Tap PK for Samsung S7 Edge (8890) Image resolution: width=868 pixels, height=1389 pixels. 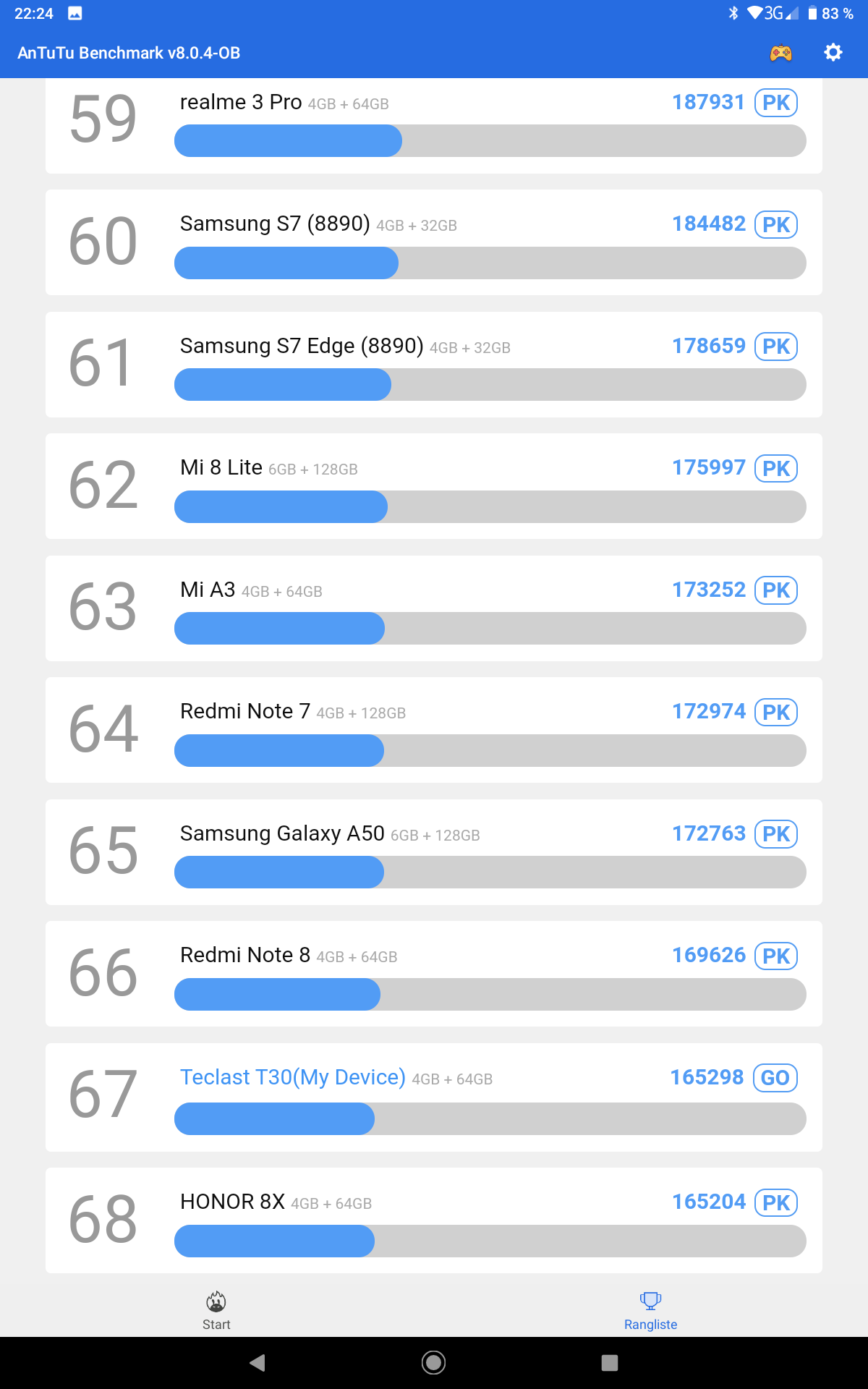(776, 347)
